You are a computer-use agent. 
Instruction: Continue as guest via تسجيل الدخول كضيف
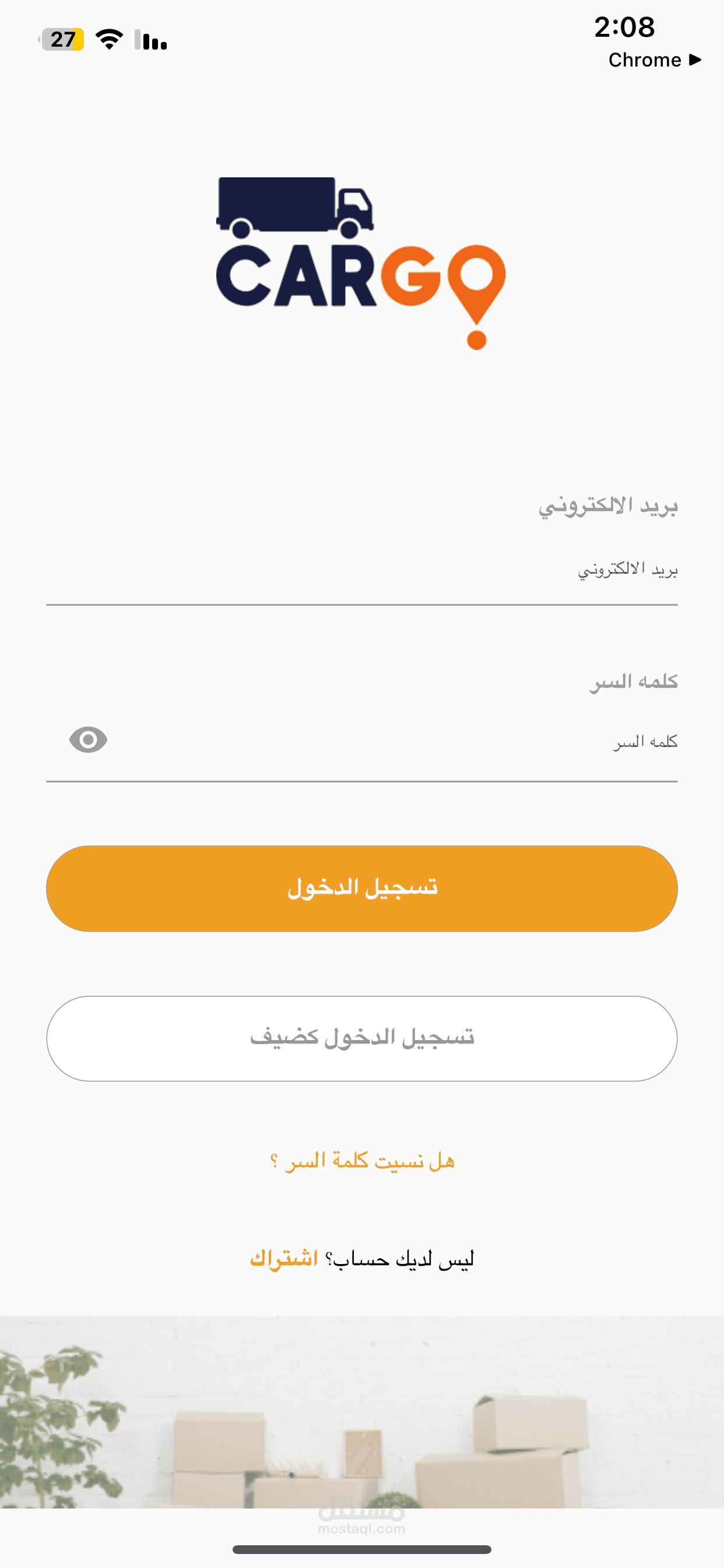coord(362,1038)
